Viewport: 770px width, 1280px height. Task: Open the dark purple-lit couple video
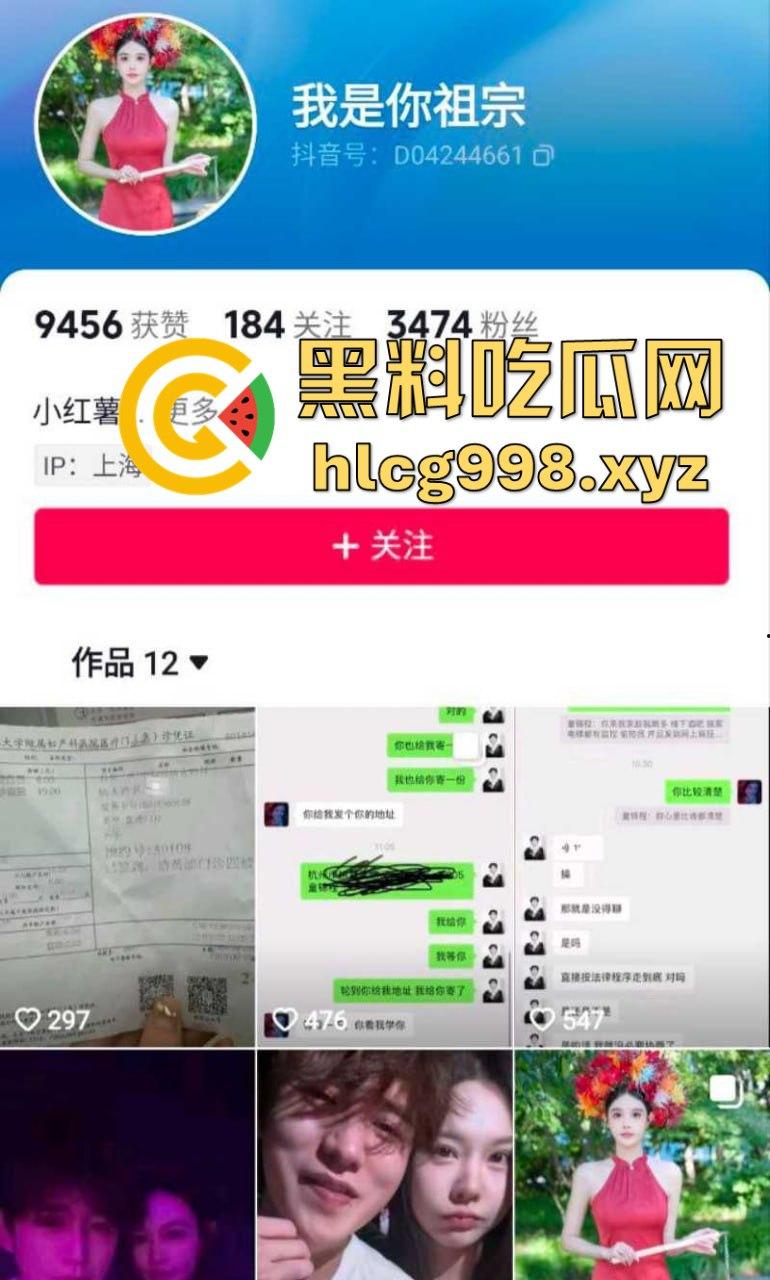pos(127,1165)
